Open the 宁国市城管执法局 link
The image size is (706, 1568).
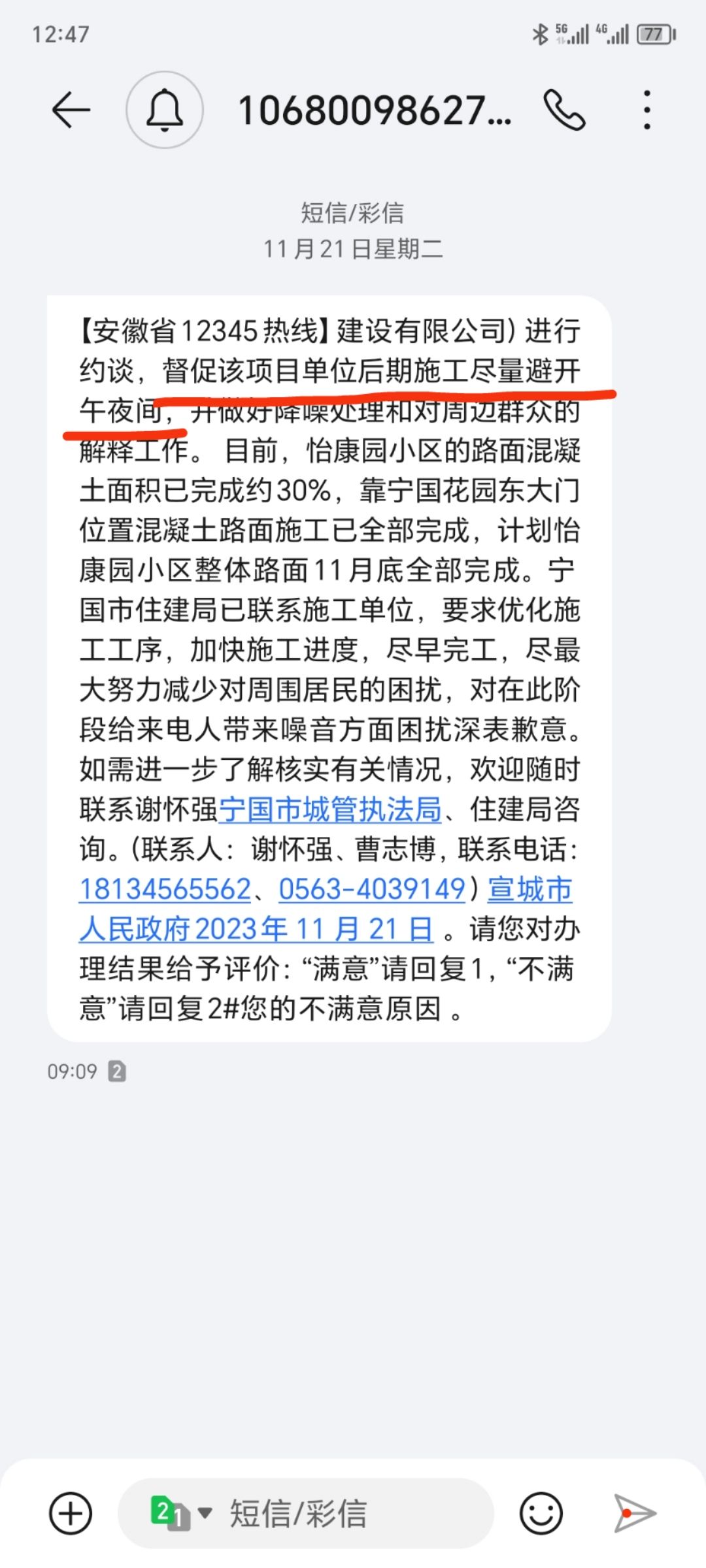[x=330, y=809]
